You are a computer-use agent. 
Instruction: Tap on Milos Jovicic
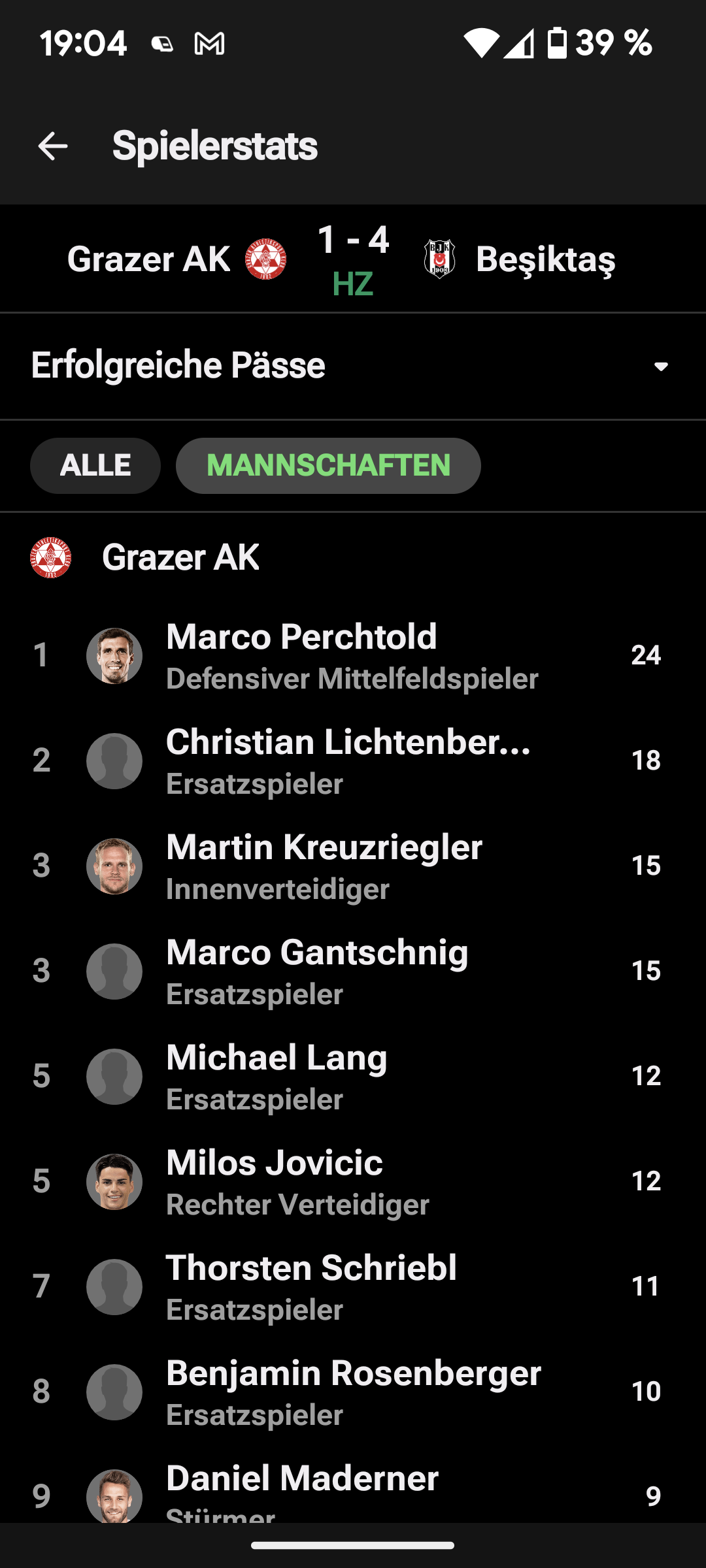353,1181
